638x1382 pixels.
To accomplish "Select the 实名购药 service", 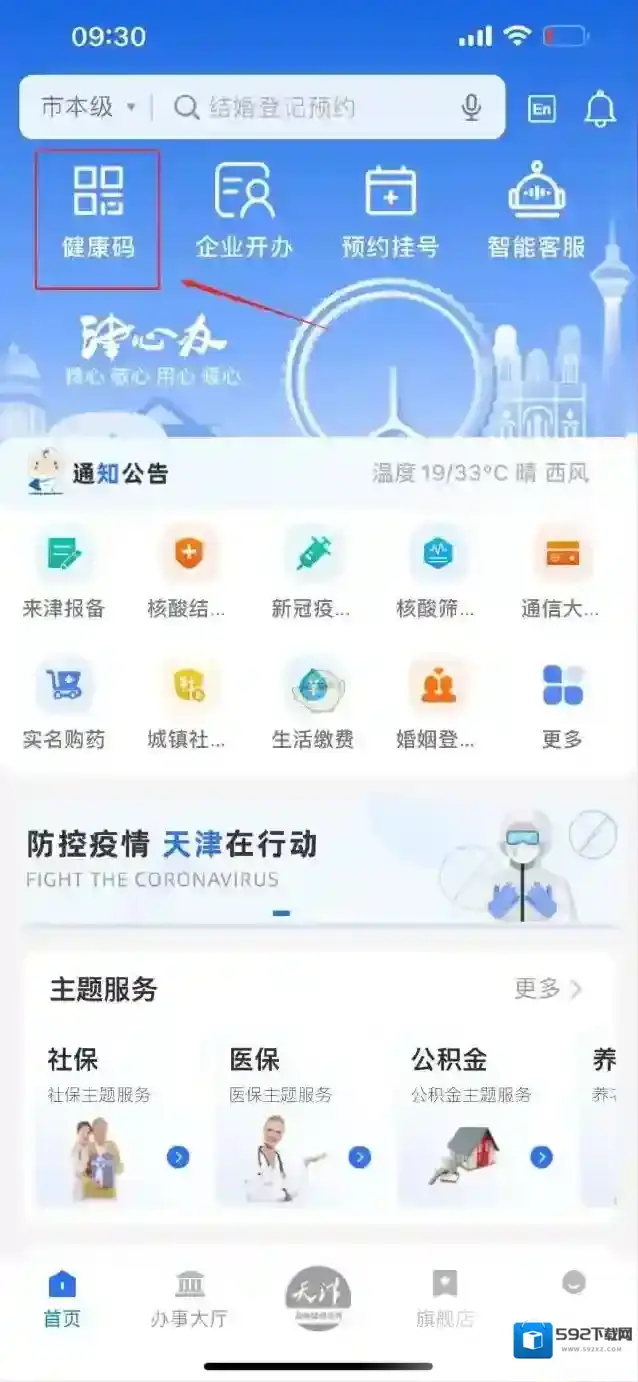I will (x=64, y=705).
